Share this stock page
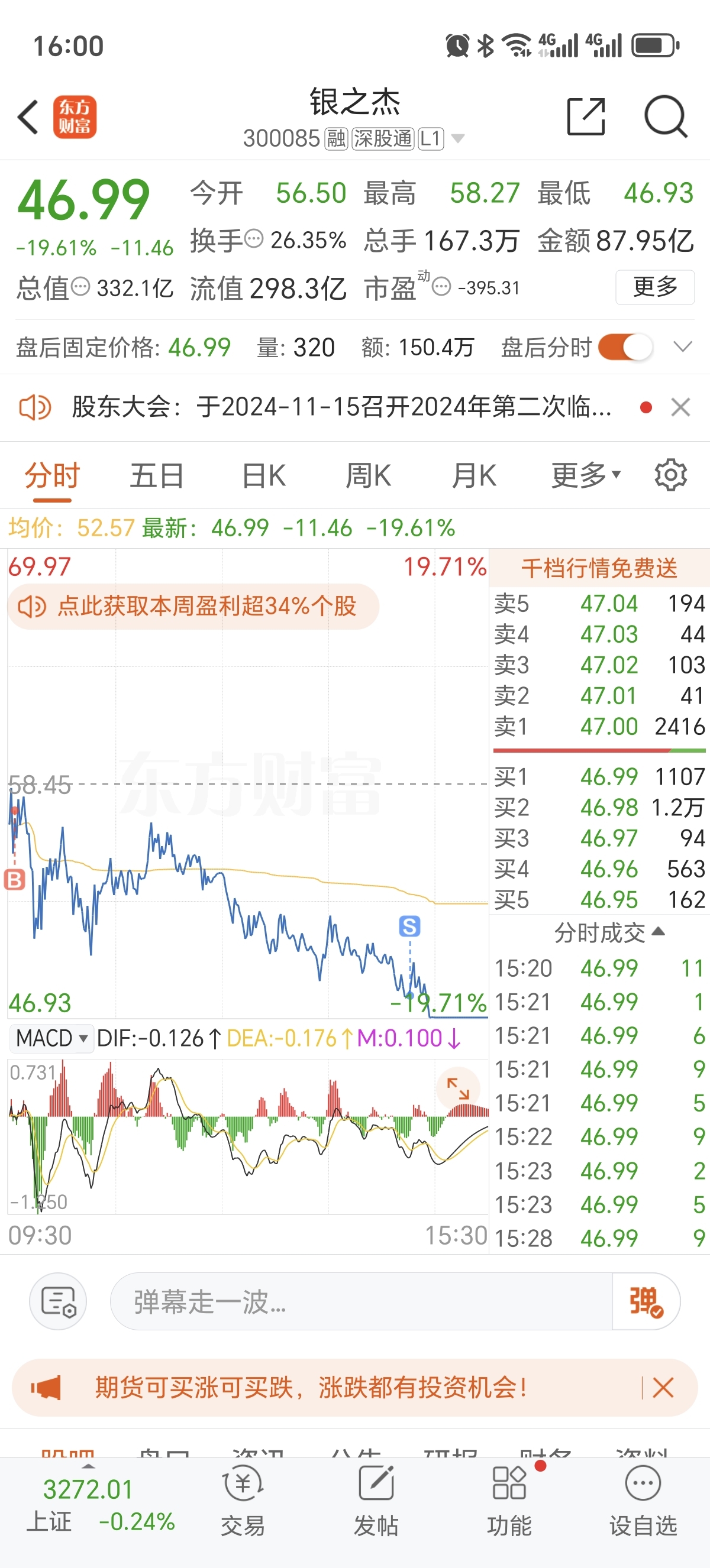The image size is (710, 1568). point(586,116)
